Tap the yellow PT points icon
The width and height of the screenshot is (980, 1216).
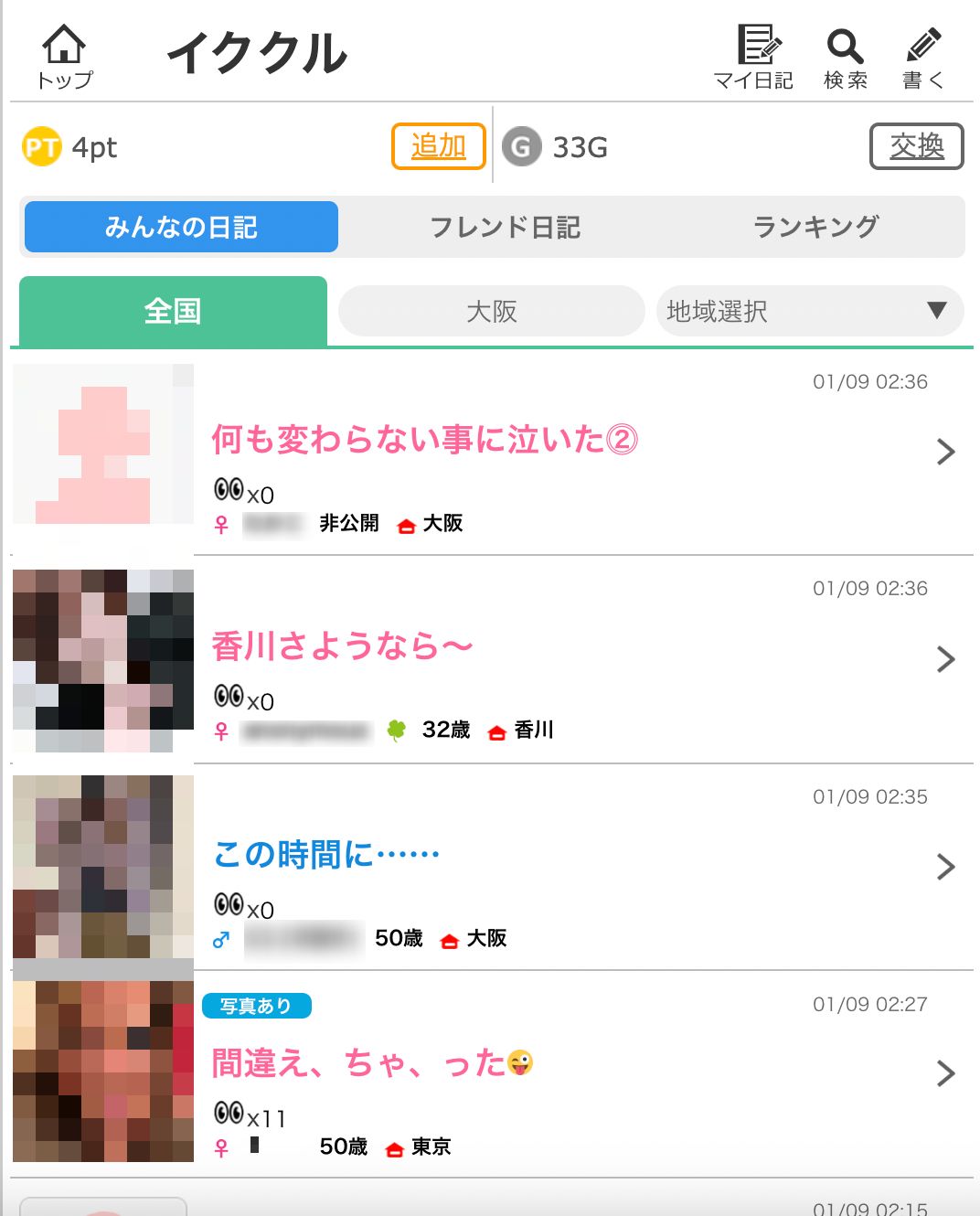coord(38,146)
